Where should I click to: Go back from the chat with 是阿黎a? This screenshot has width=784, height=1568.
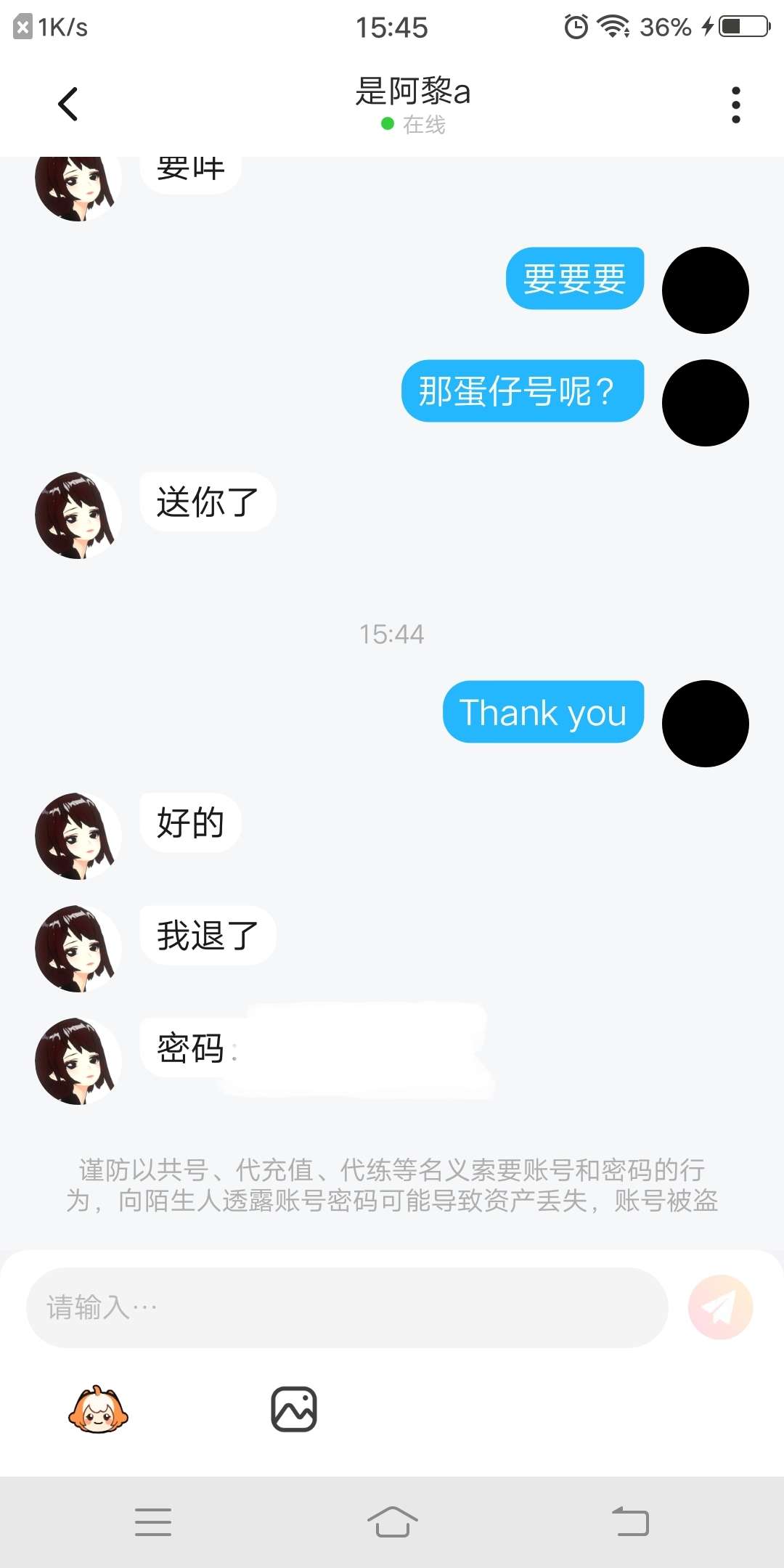pyautogui.click(x=68, y=104)
